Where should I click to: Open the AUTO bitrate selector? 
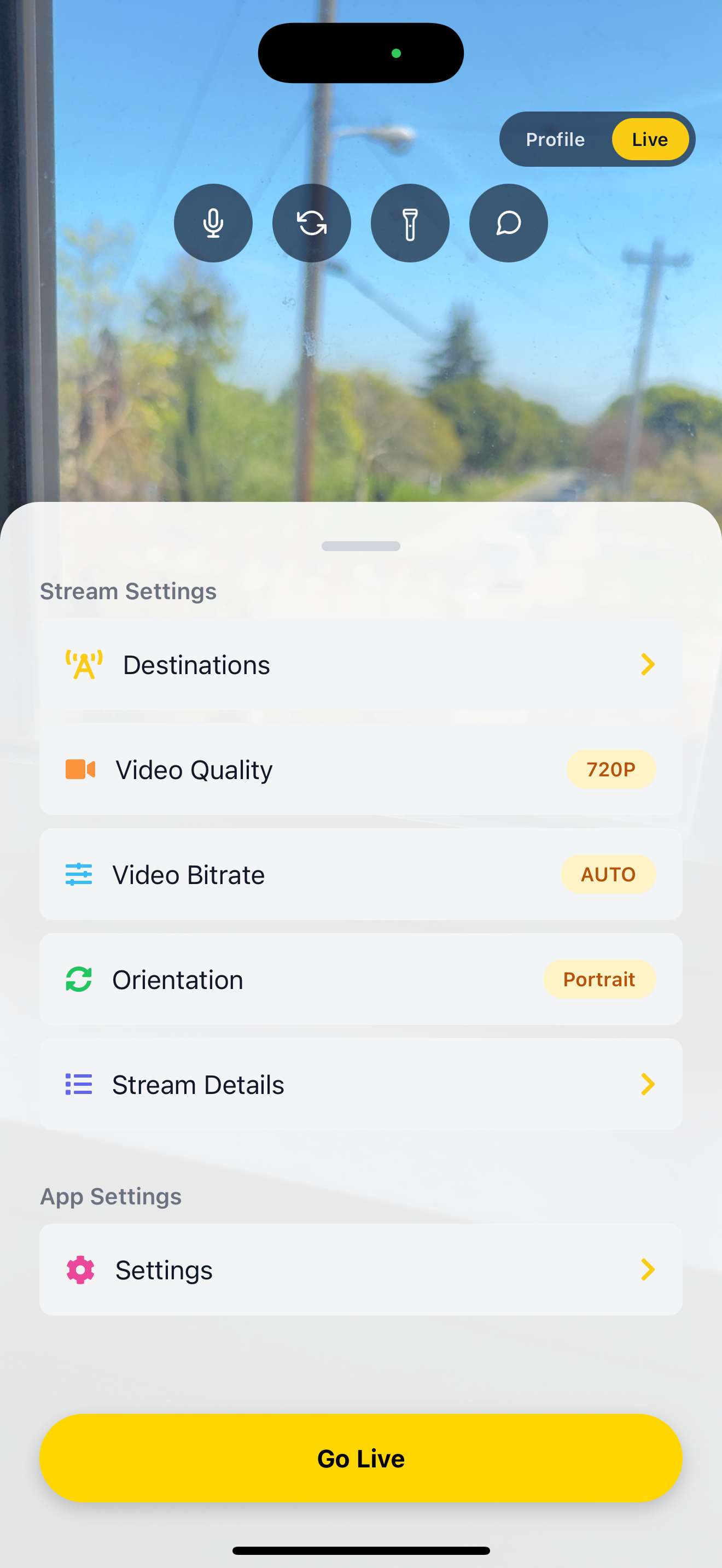608,874
